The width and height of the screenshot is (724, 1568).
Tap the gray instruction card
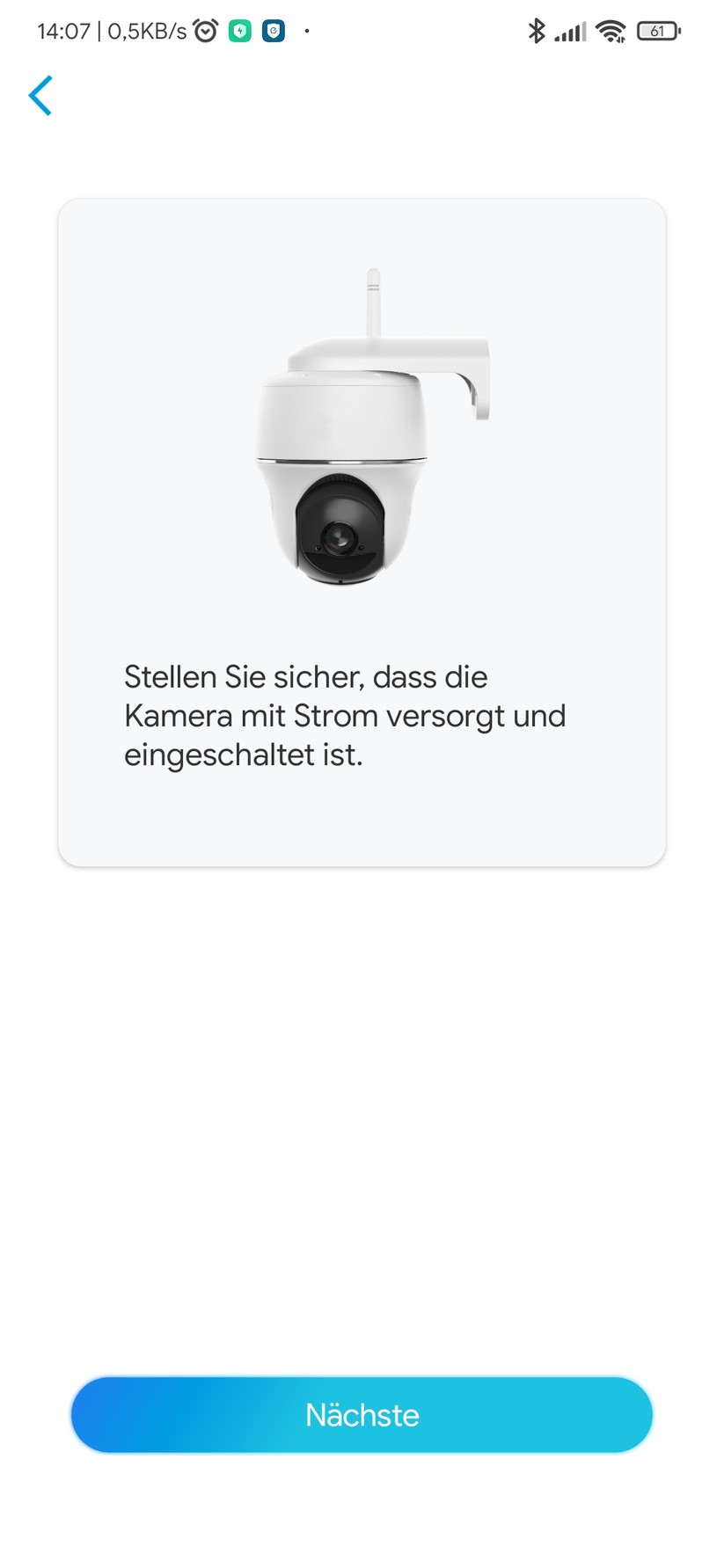(361, 532)
